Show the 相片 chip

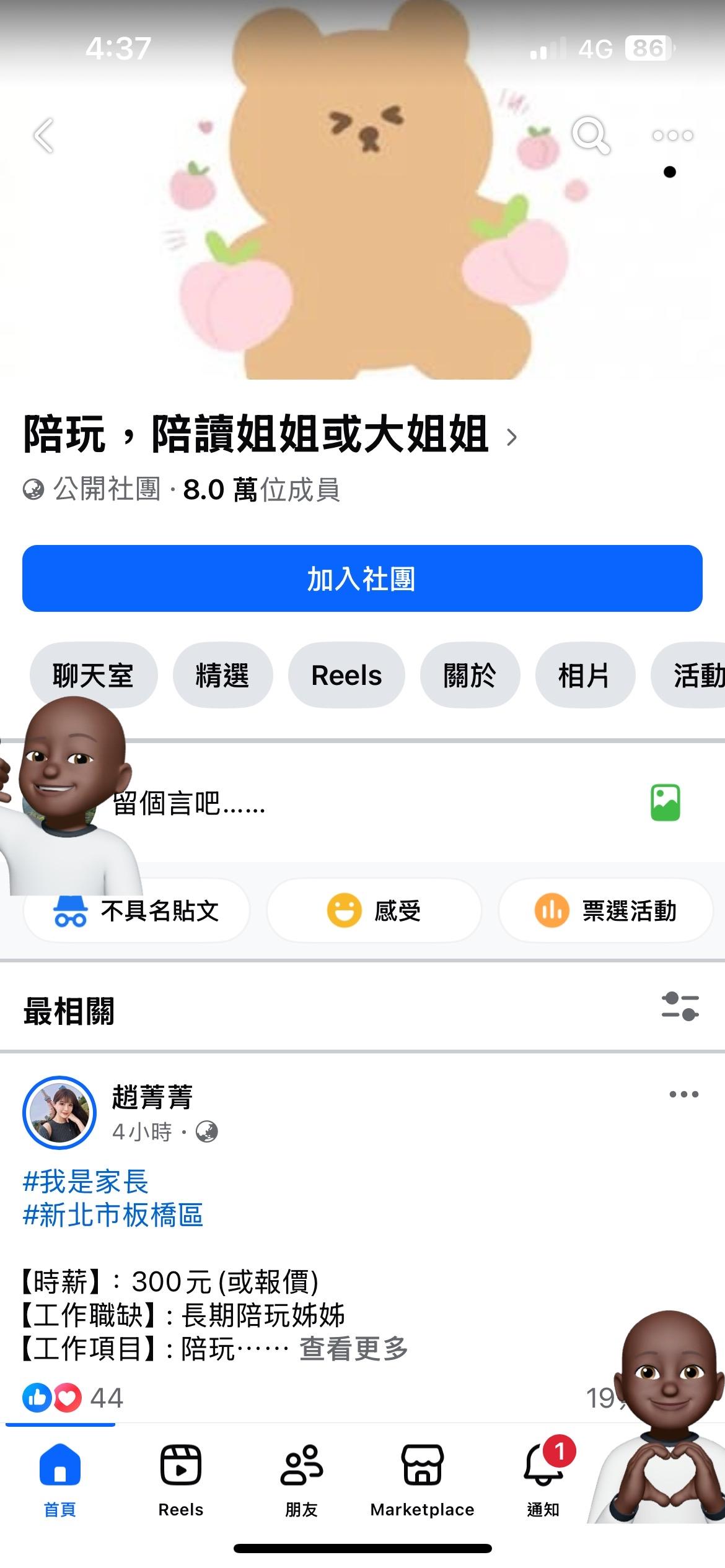585,675
